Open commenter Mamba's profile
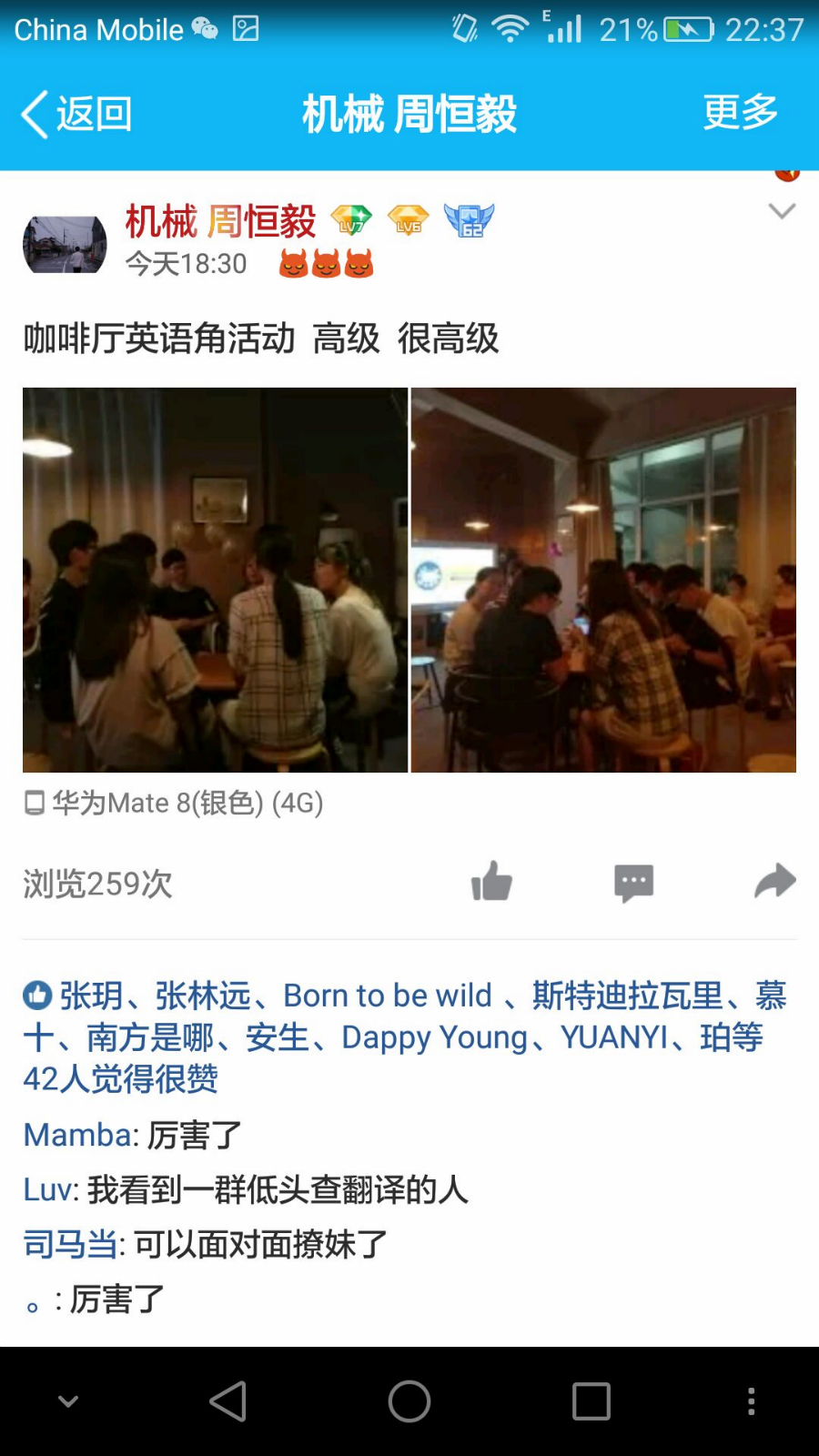 78,1135
